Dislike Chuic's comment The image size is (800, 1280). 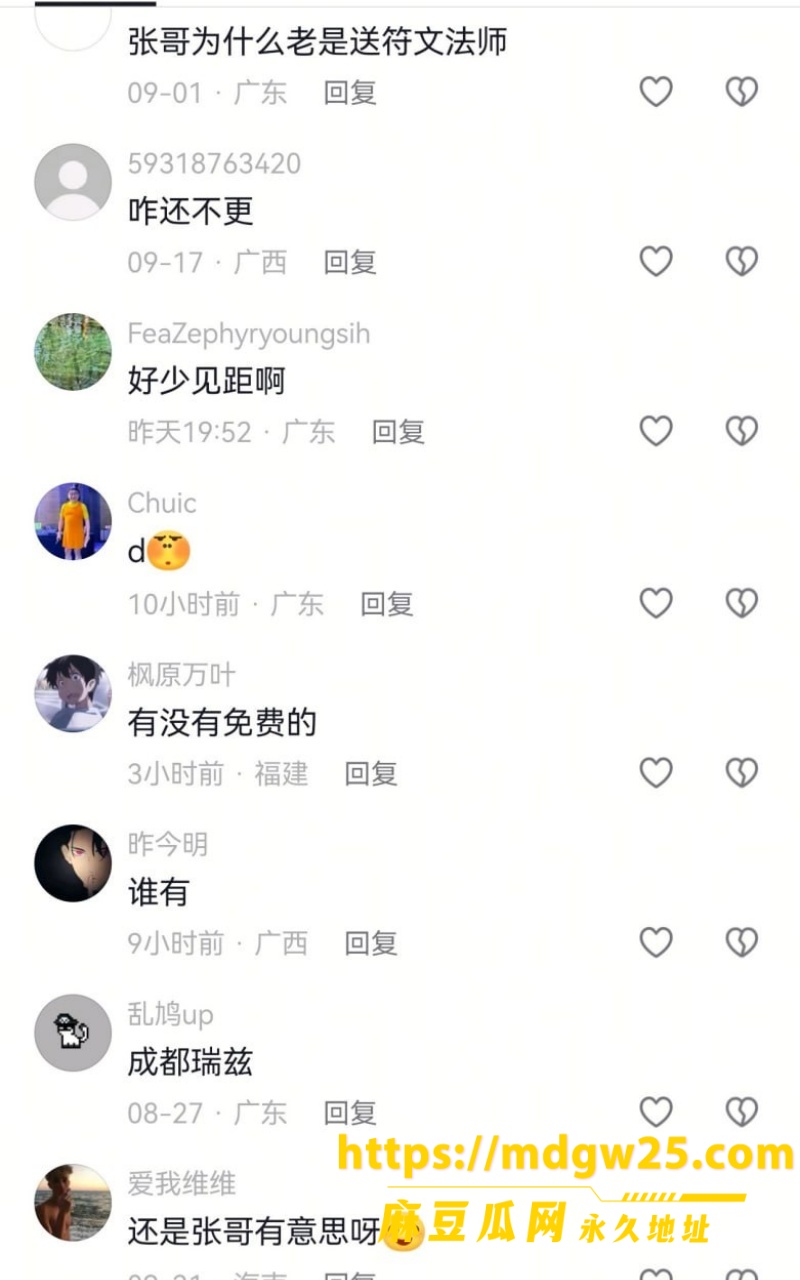pyautogui.click(x=741, y=602)
